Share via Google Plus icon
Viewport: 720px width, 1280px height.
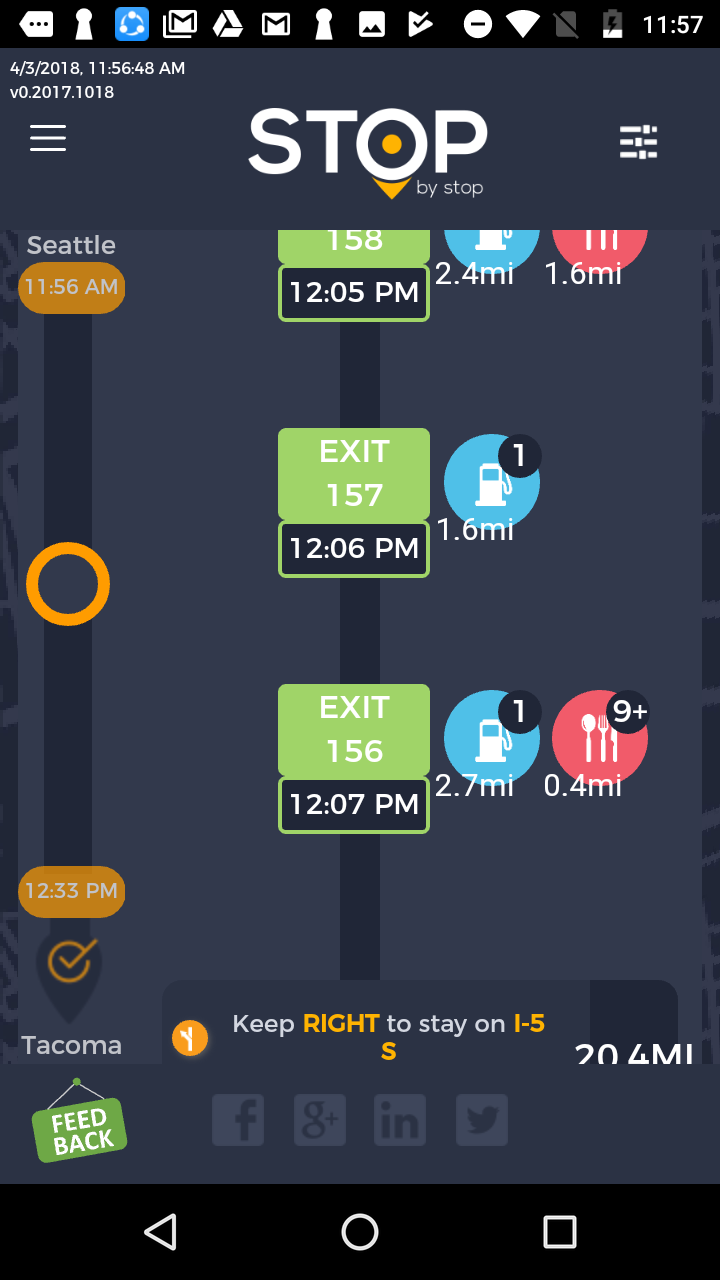(x=320, y=1120)
